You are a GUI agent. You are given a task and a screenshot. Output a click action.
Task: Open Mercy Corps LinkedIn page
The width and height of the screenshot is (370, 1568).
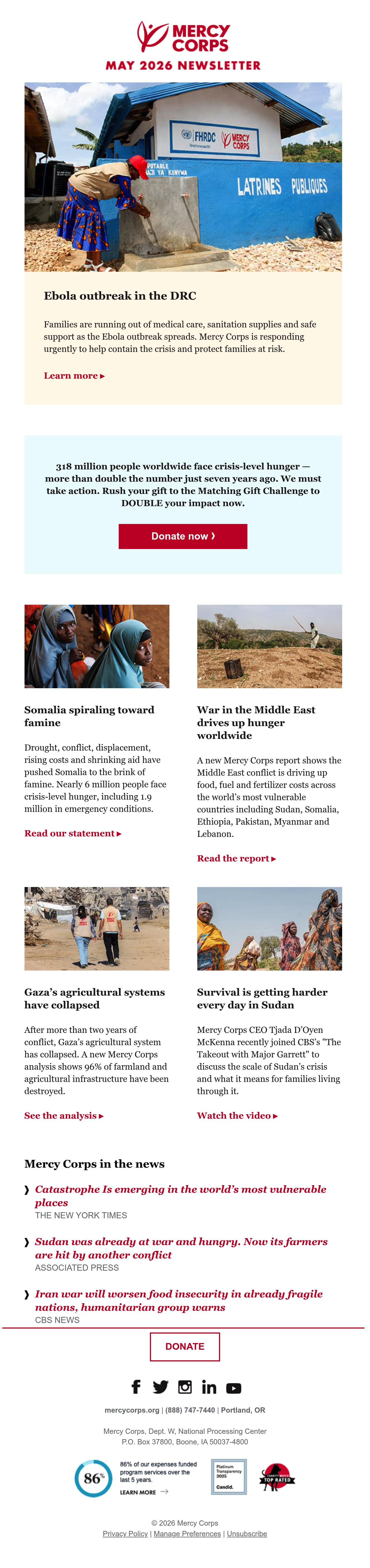[209, 1387]
